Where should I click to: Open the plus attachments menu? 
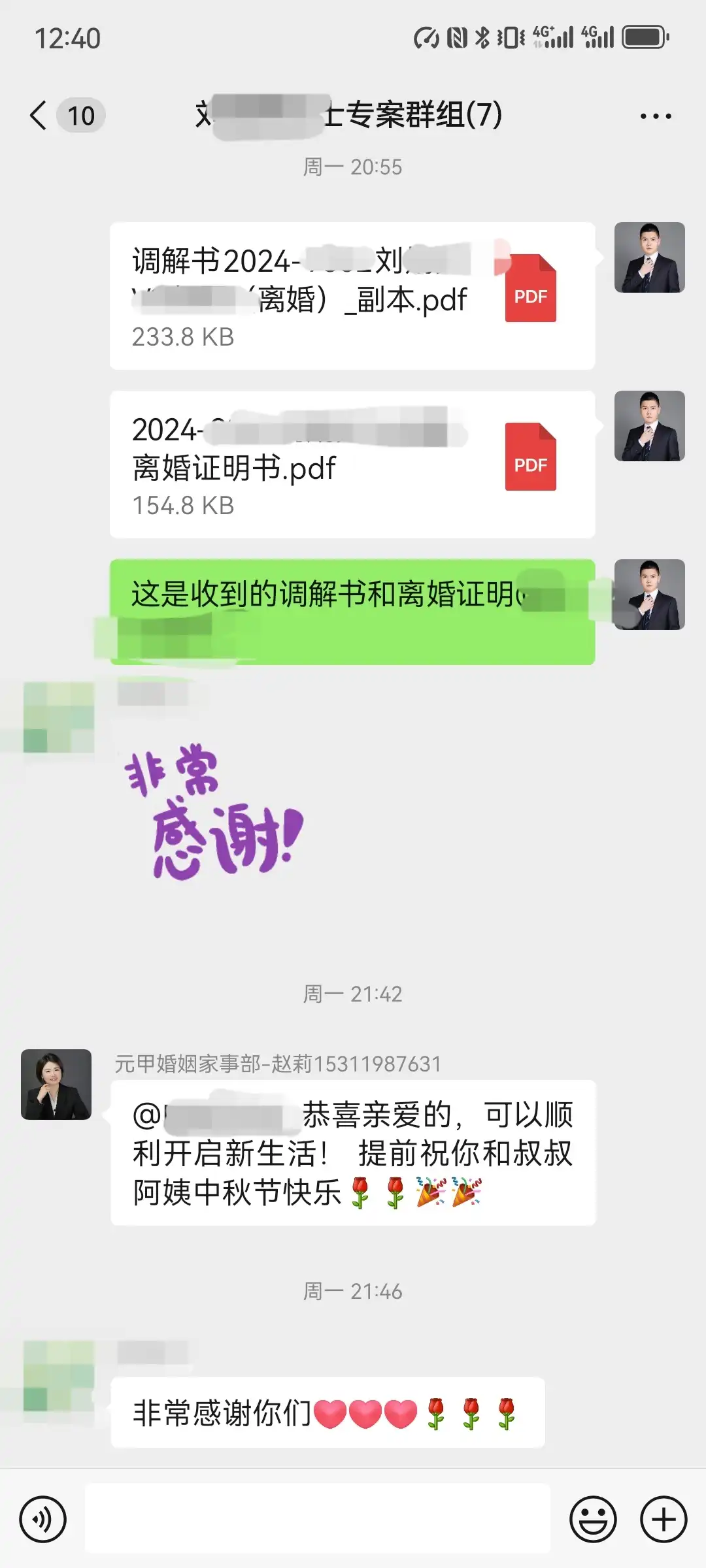tap(663, 1519)
